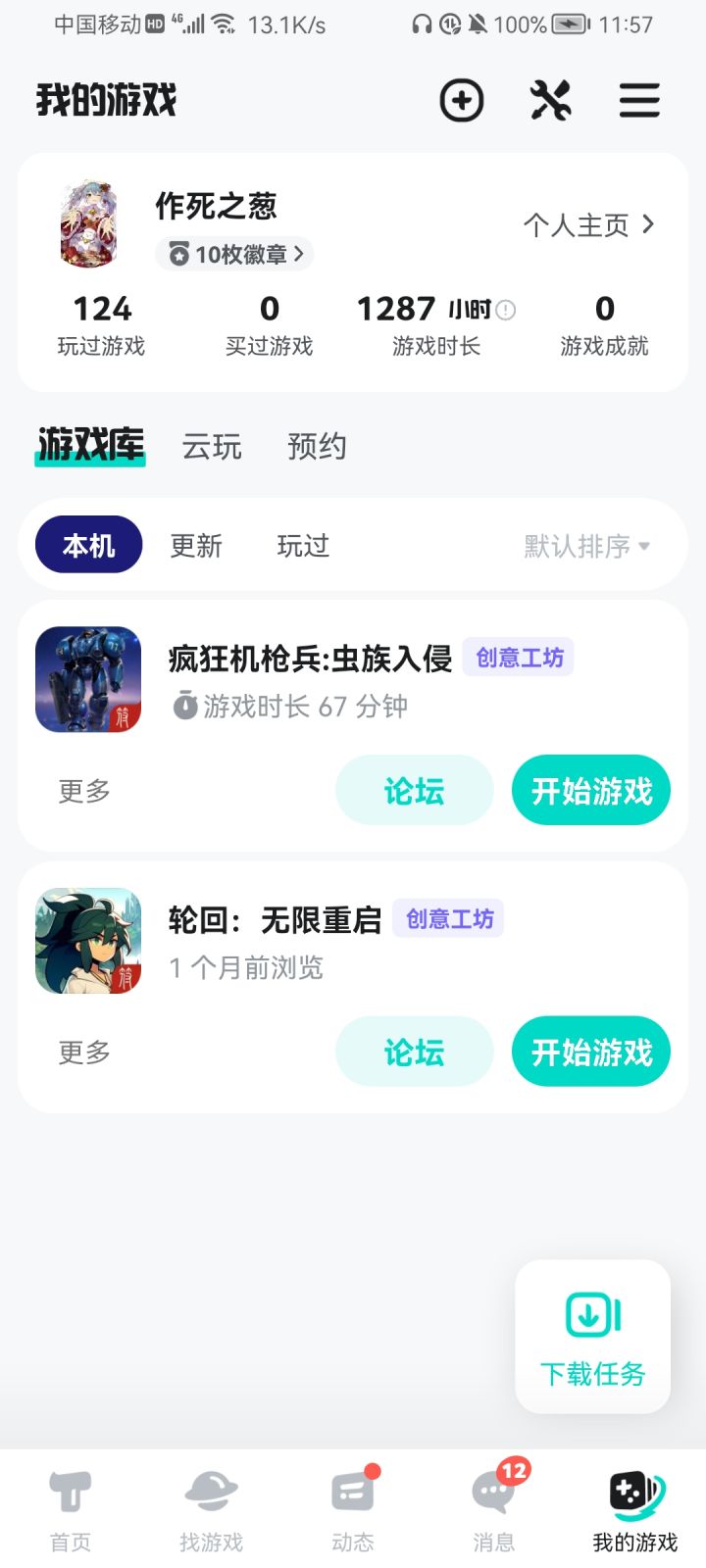Tap 更多 under 疯狂机枪兵:虫族入侵

pos(84,791)
